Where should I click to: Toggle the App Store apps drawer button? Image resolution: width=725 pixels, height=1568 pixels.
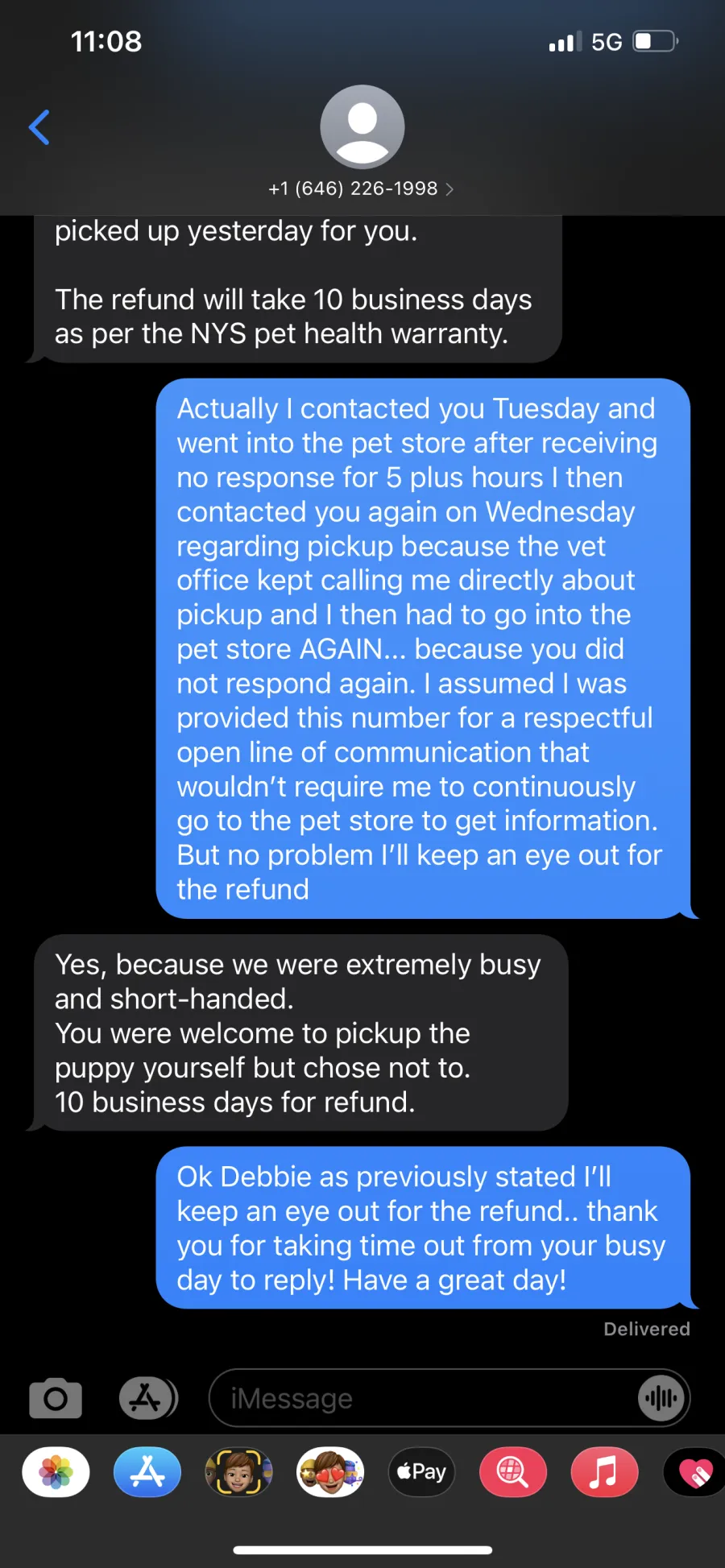pos(148,1398)
